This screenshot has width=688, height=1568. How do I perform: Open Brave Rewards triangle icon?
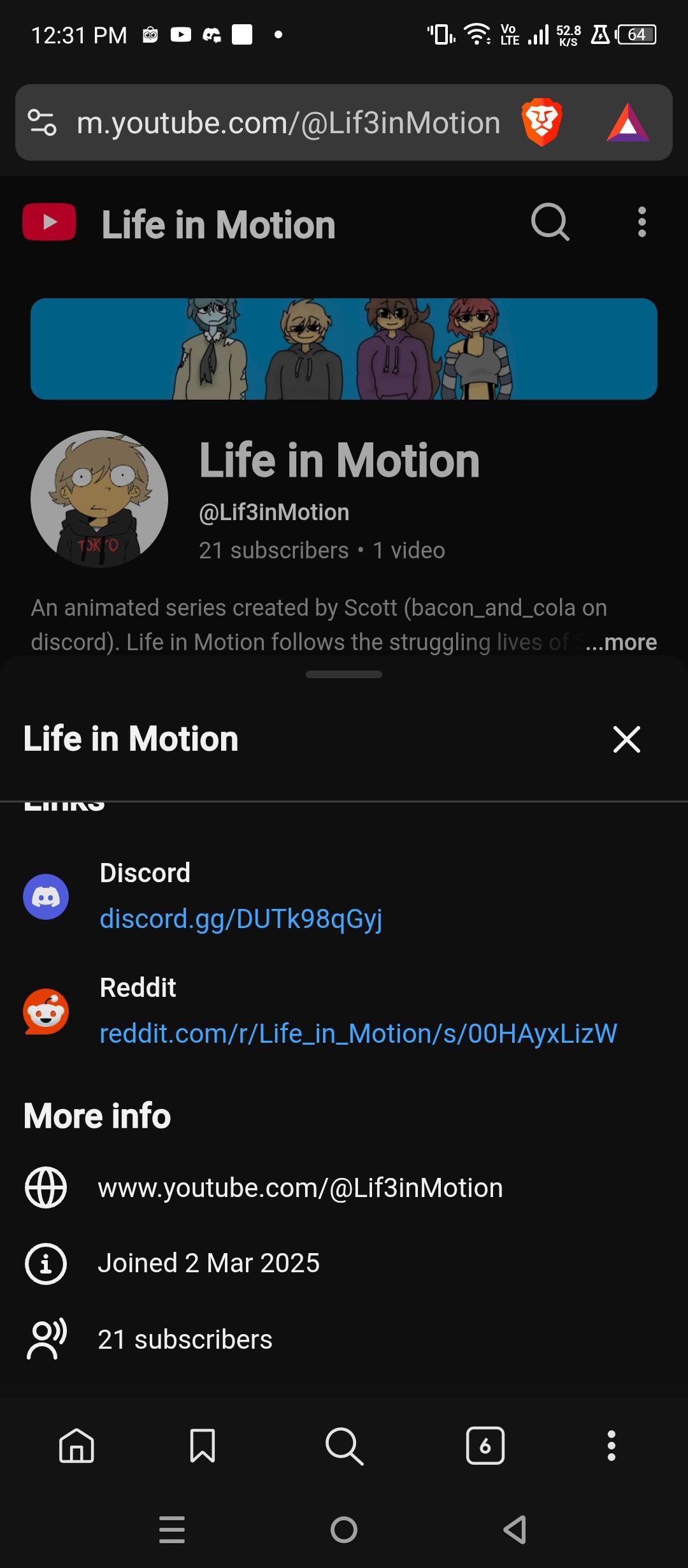click(x=627, y=122)
